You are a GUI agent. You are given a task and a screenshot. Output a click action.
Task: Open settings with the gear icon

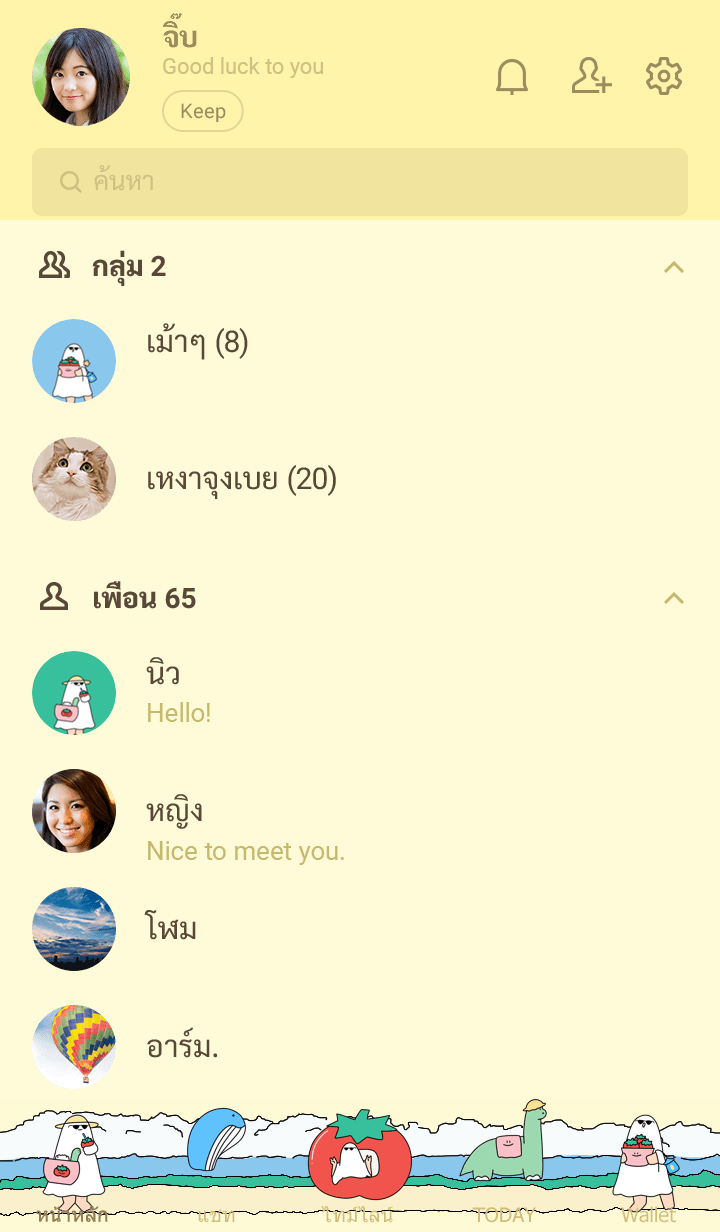tap(664, 76)
